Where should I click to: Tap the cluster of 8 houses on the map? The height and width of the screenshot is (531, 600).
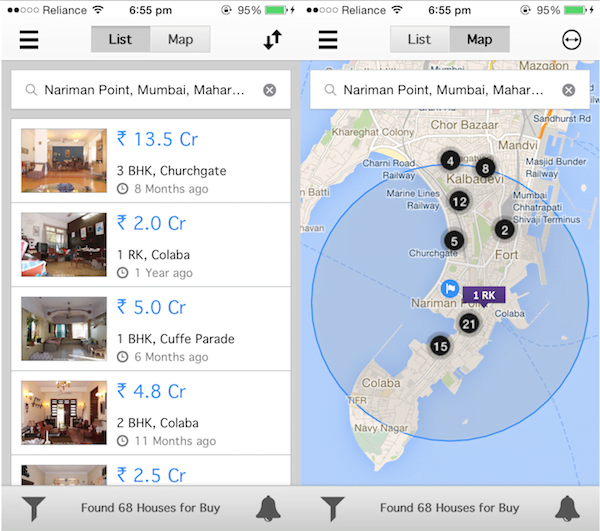coord(485,168)
